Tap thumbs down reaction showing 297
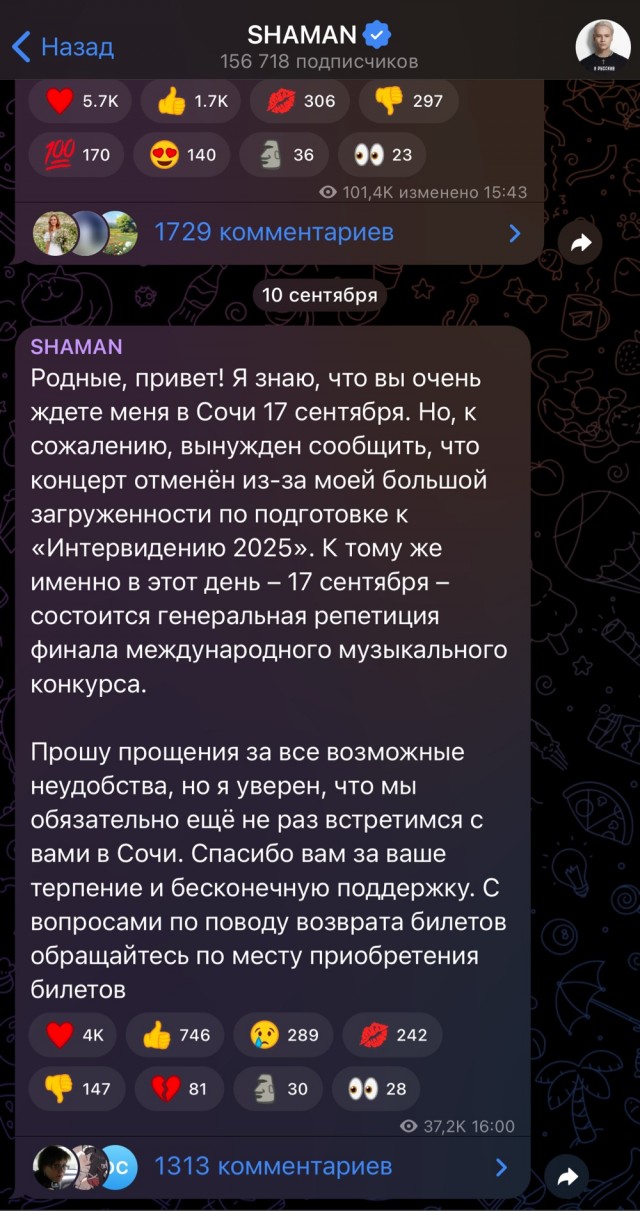 tap(407, 101)
